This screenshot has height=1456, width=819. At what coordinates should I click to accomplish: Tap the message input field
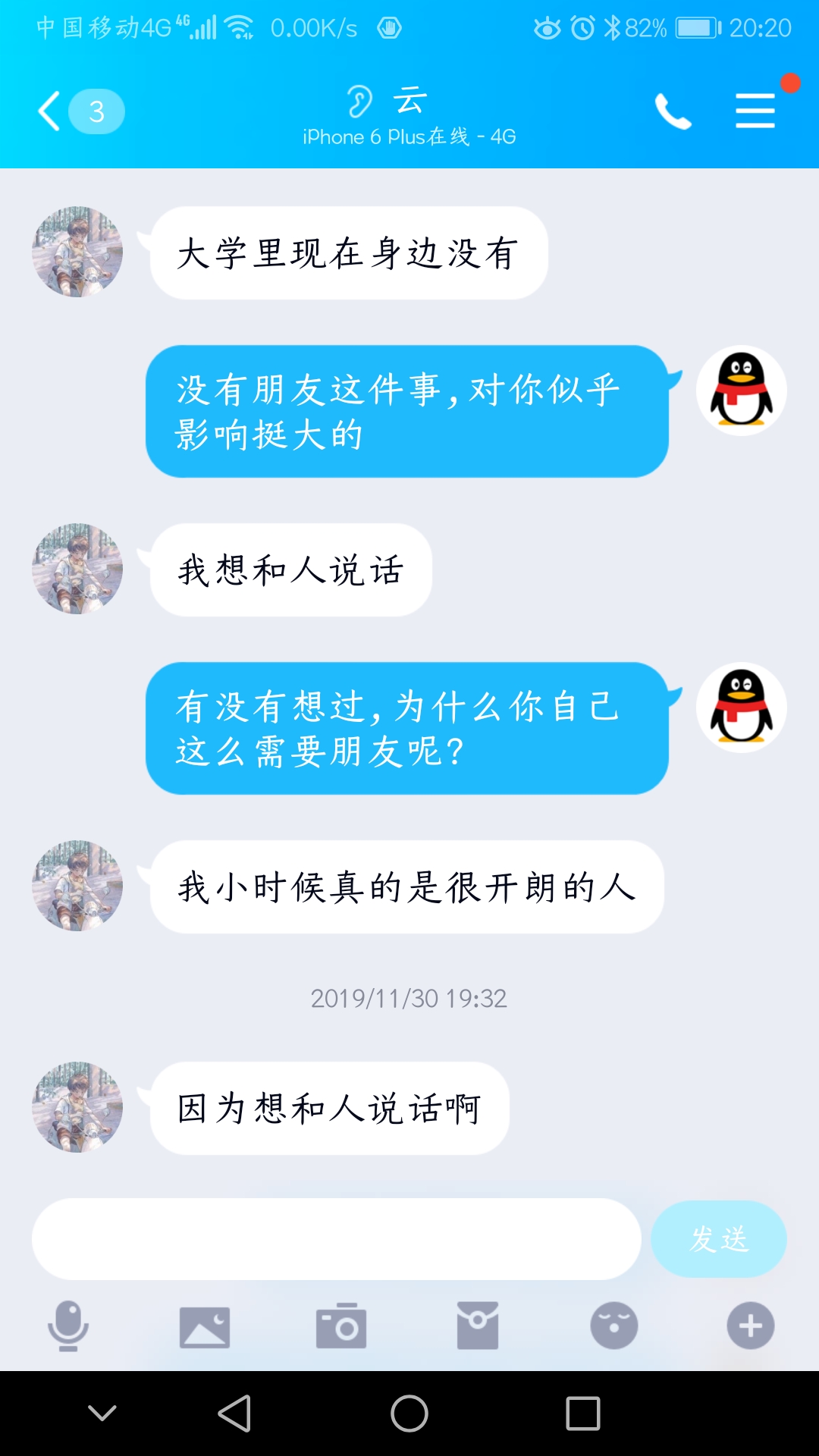(336, 1239)
